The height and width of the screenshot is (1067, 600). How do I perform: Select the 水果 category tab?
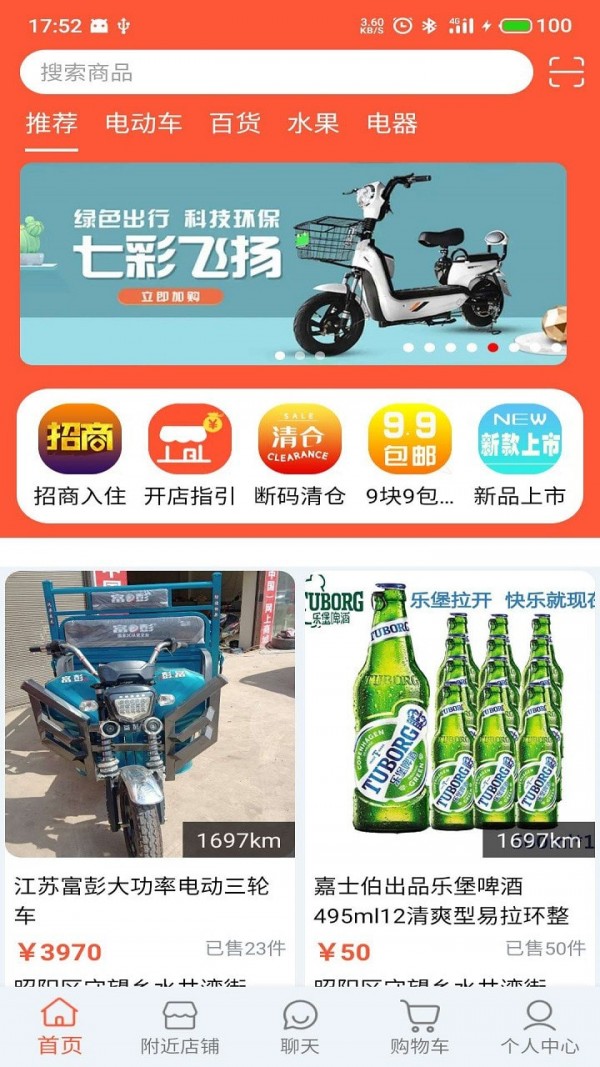point(313,124)
